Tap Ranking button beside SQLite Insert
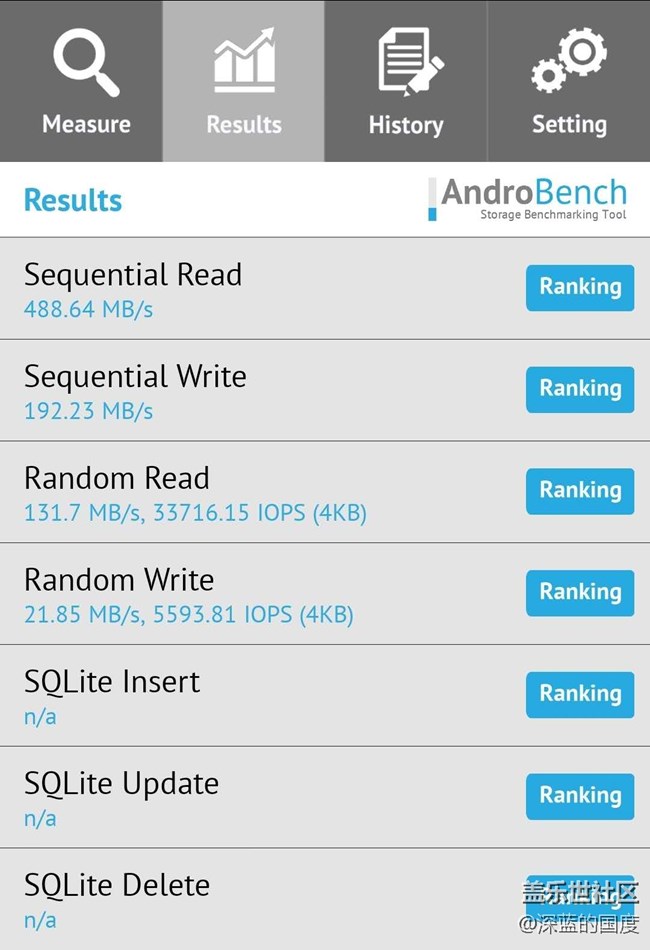Image resolution: width=650 pixels, height=950 pixels. click(580, 695)
